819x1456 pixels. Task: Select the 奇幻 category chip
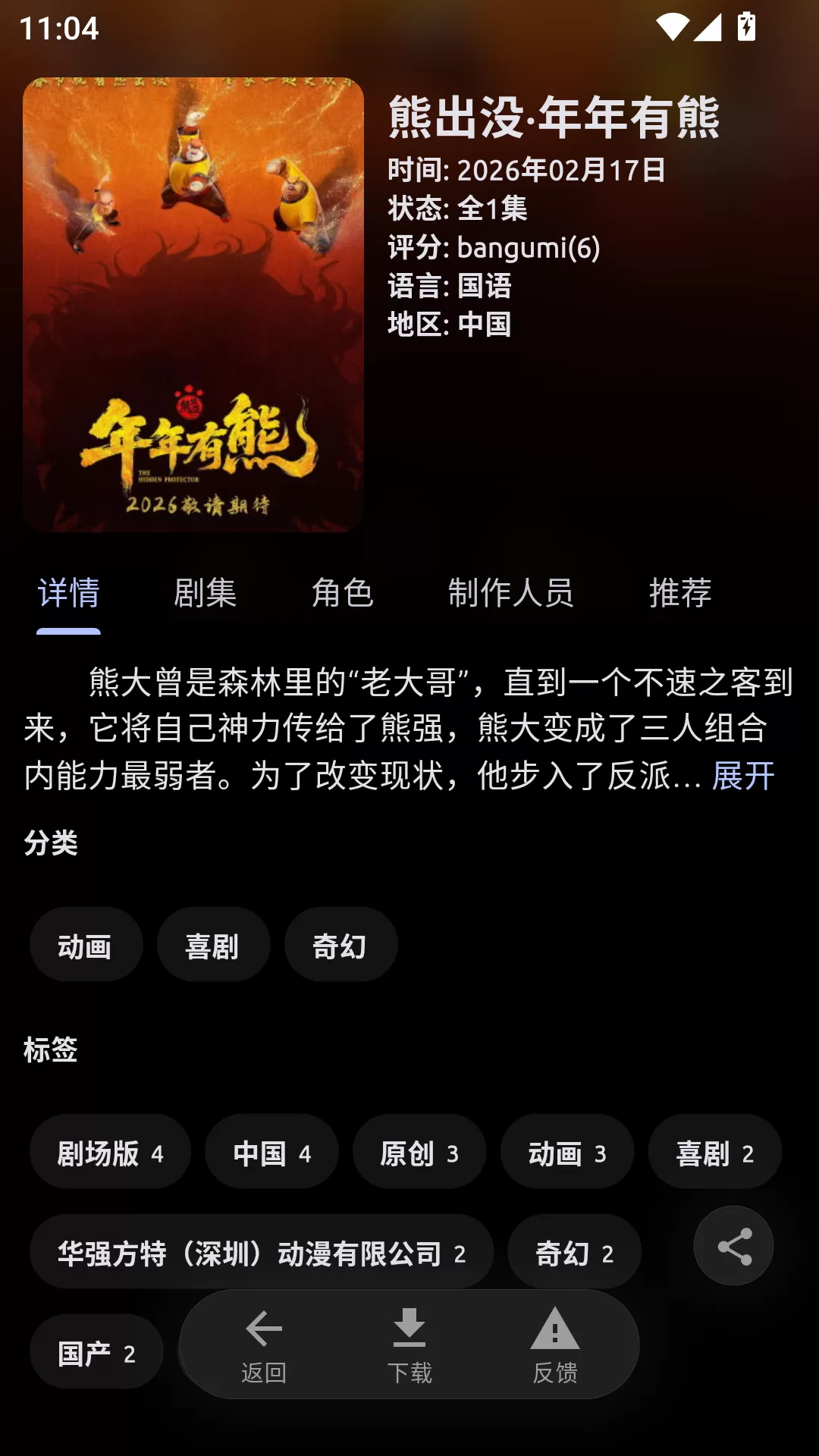pos(340,944)
